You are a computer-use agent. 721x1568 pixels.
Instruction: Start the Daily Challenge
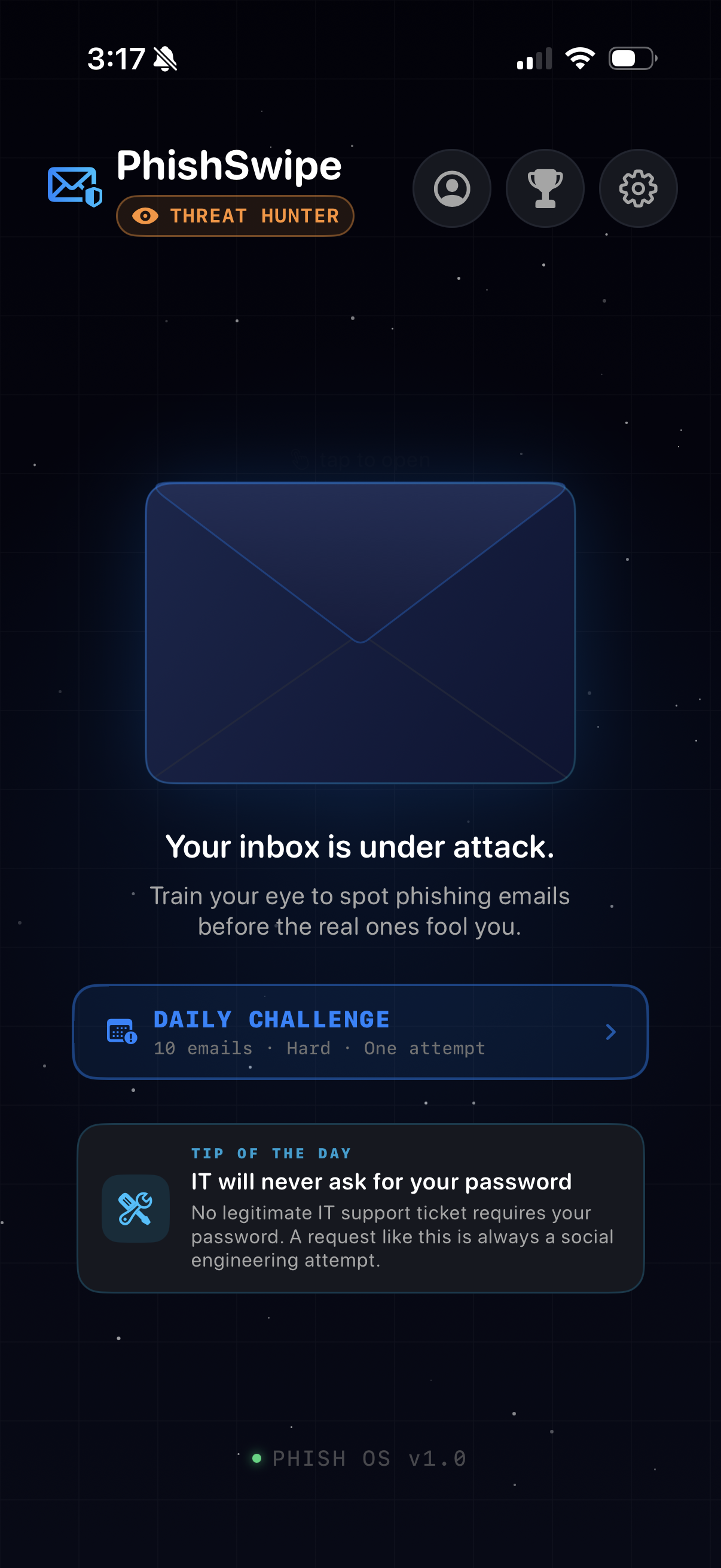[360, 1032]
